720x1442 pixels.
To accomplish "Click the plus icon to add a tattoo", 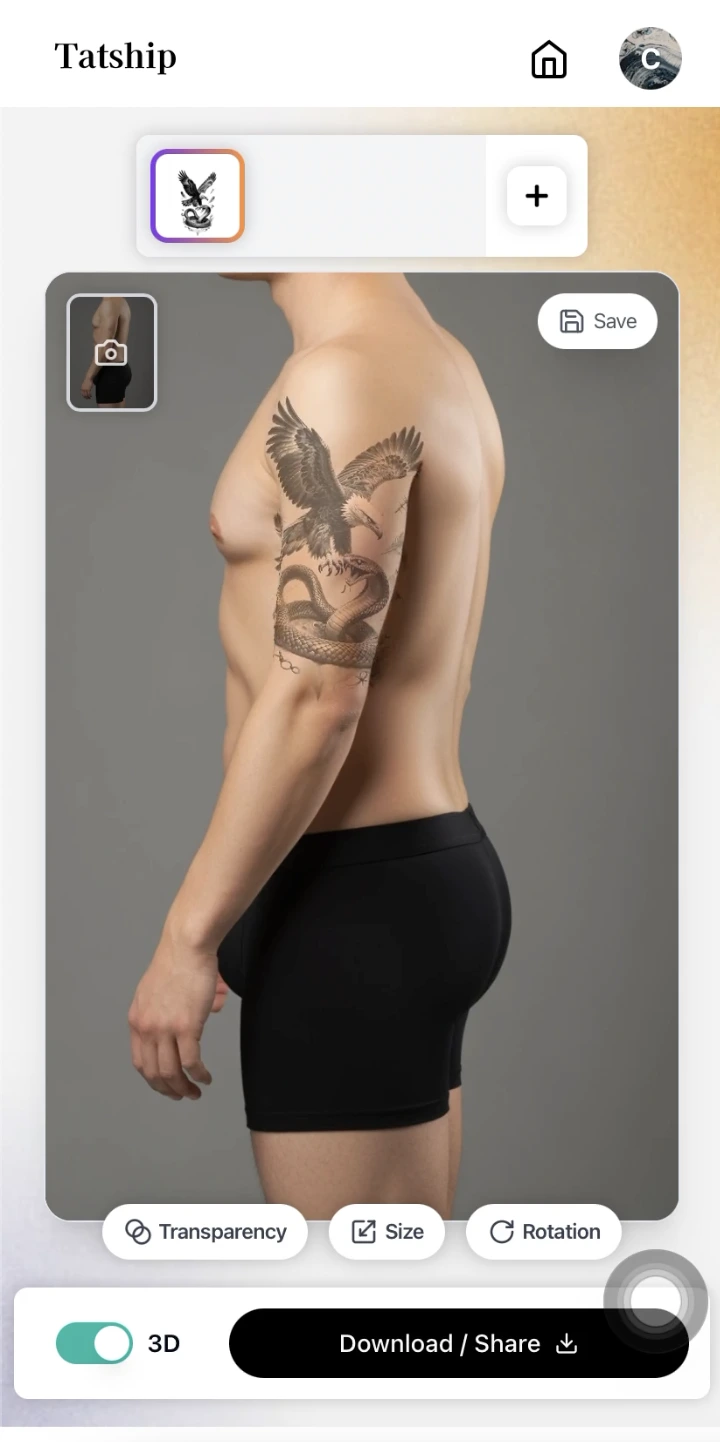I will 536,196.
